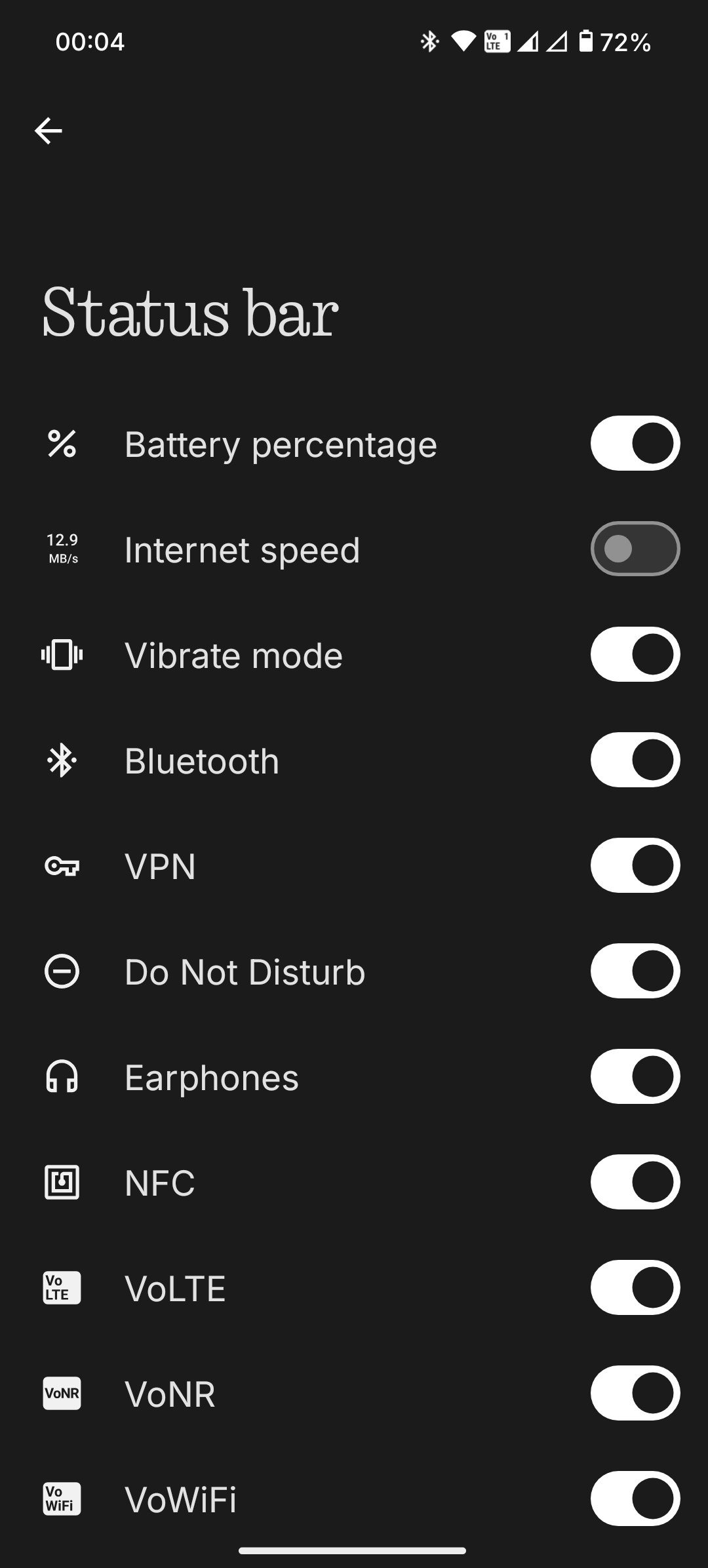Go back using the arrow icon
The image size is (708, 1568).
[49, 131]
